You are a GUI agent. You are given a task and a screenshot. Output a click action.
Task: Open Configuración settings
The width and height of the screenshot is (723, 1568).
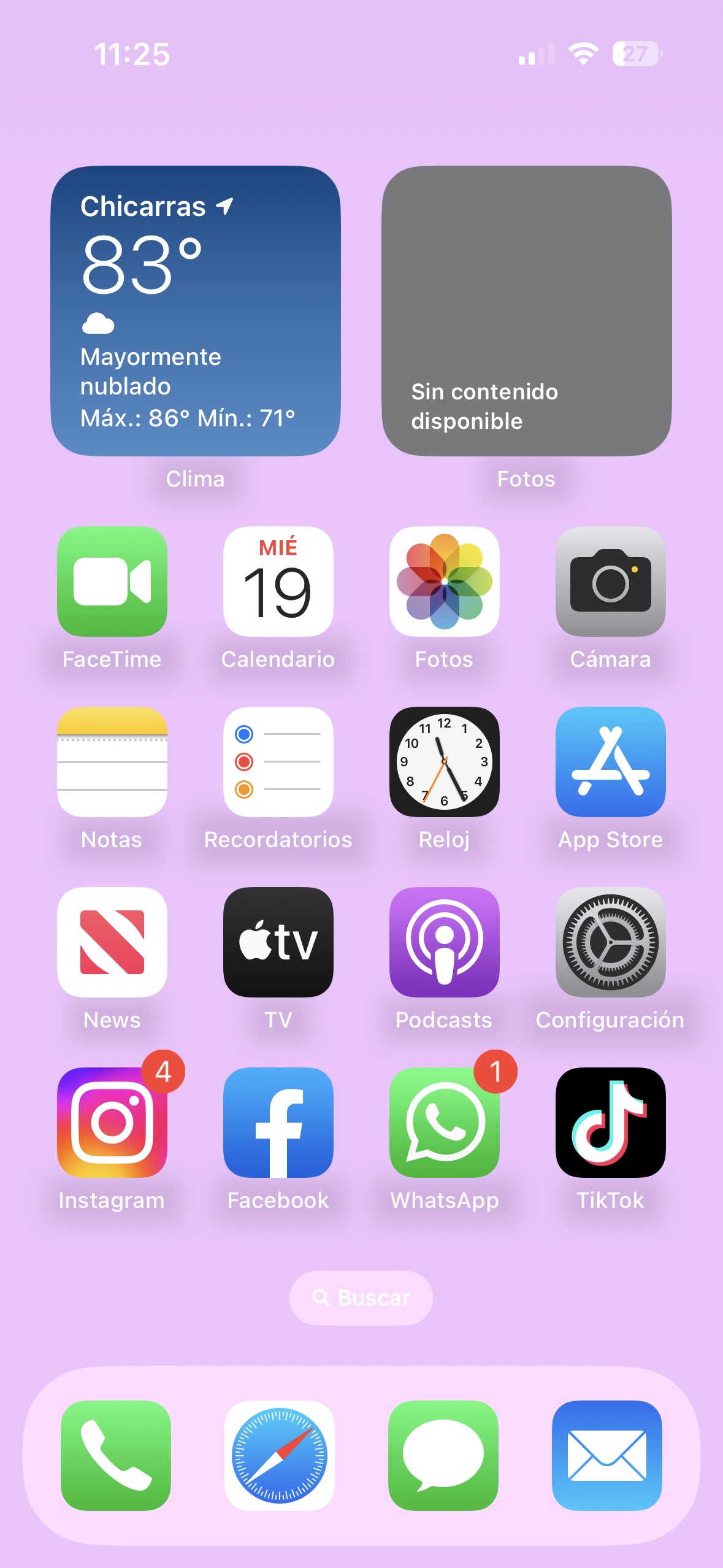611,942
